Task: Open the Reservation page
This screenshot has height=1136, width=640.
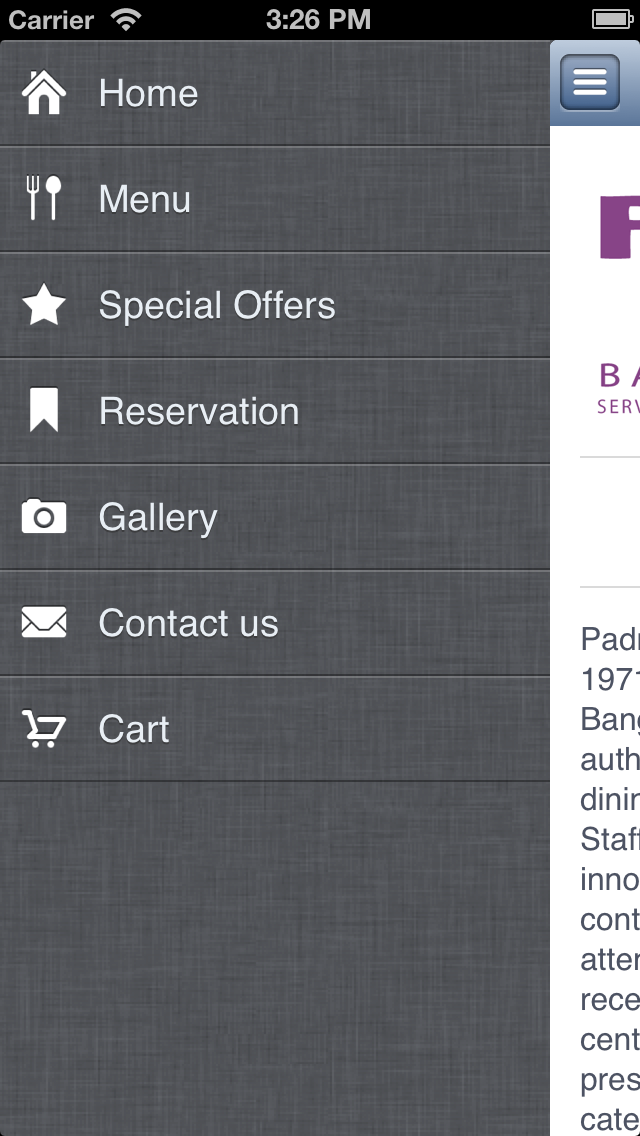Action: 198,412
